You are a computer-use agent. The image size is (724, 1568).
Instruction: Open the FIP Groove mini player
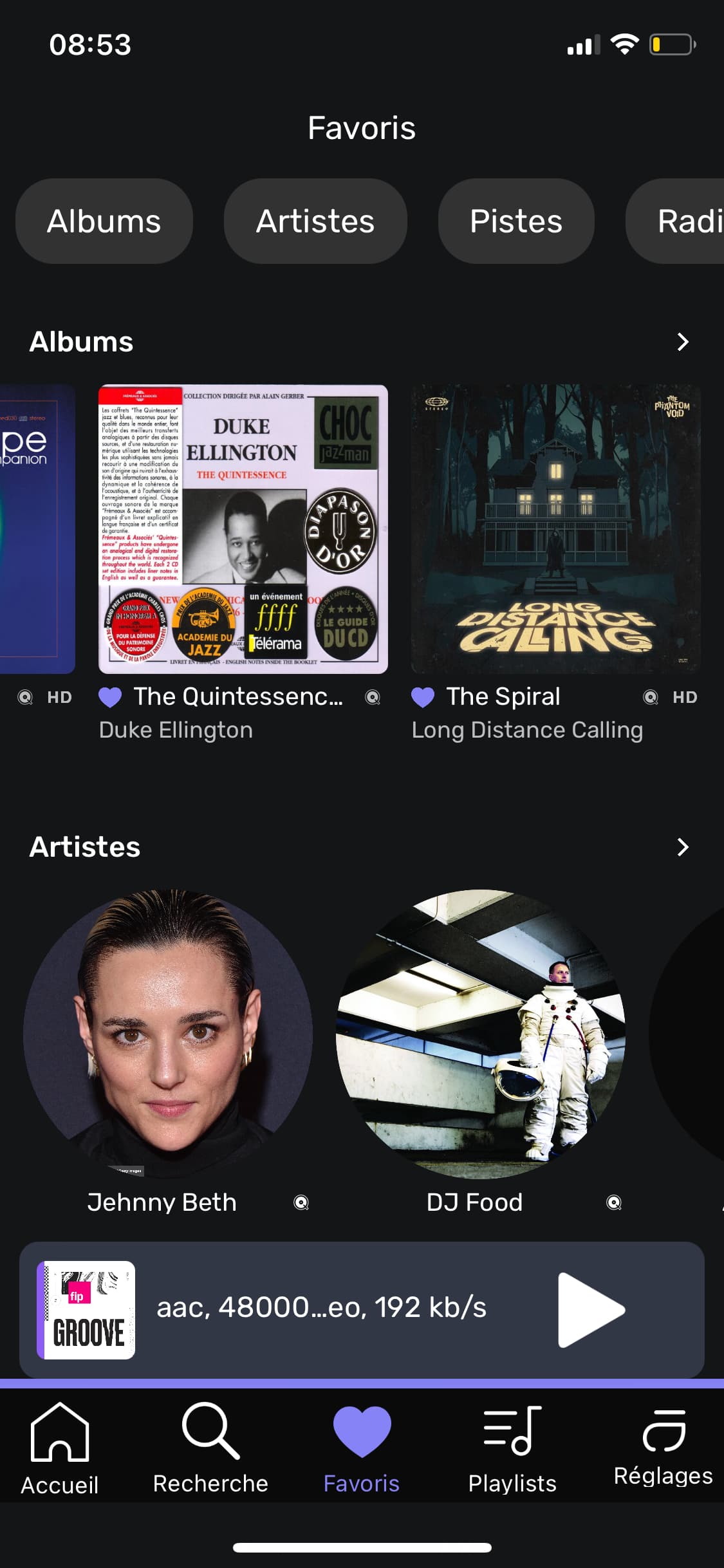(320, 1309)
